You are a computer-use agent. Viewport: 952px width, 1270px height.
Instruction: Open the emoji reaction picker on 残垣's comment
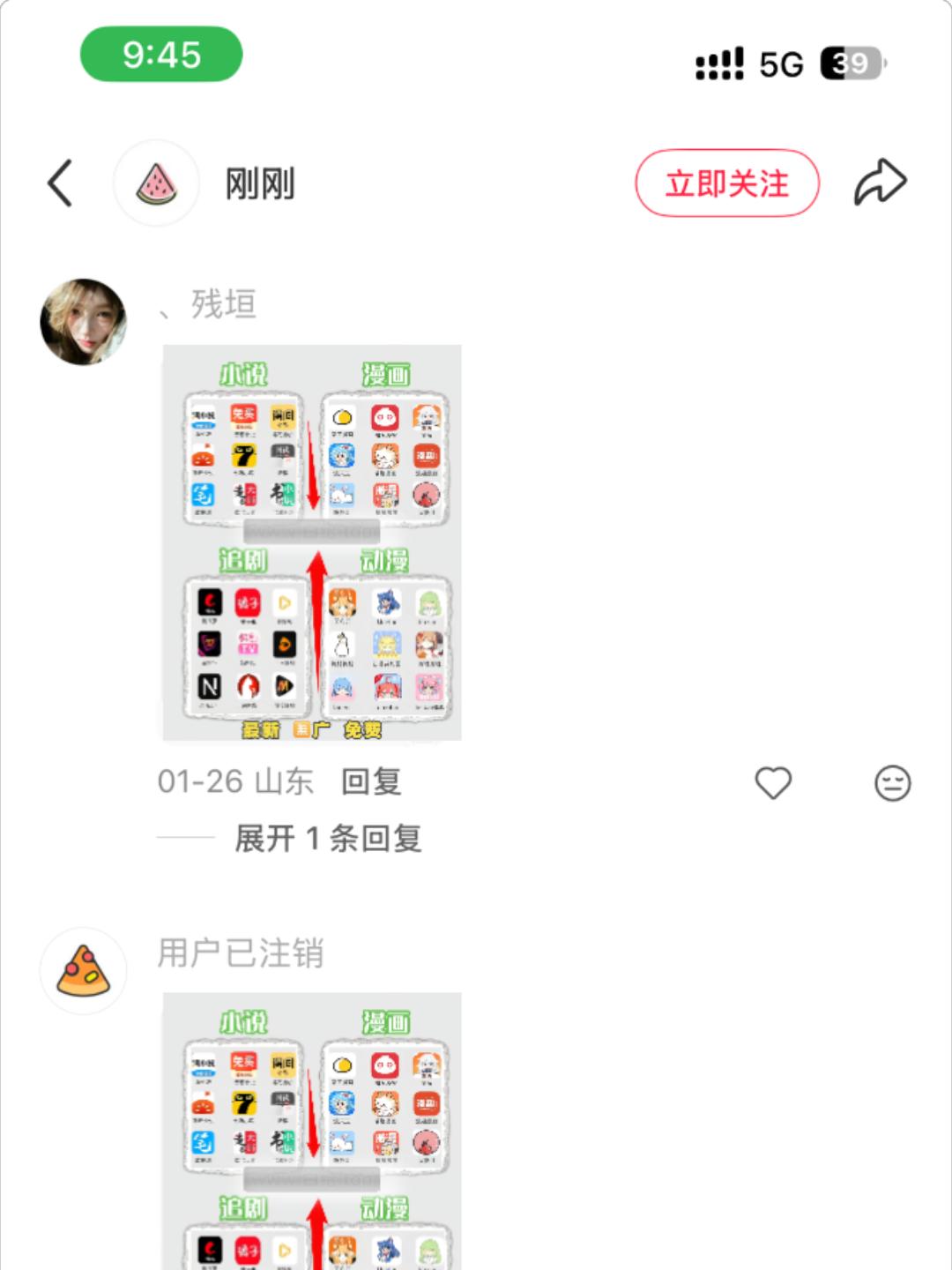point(891,784)
